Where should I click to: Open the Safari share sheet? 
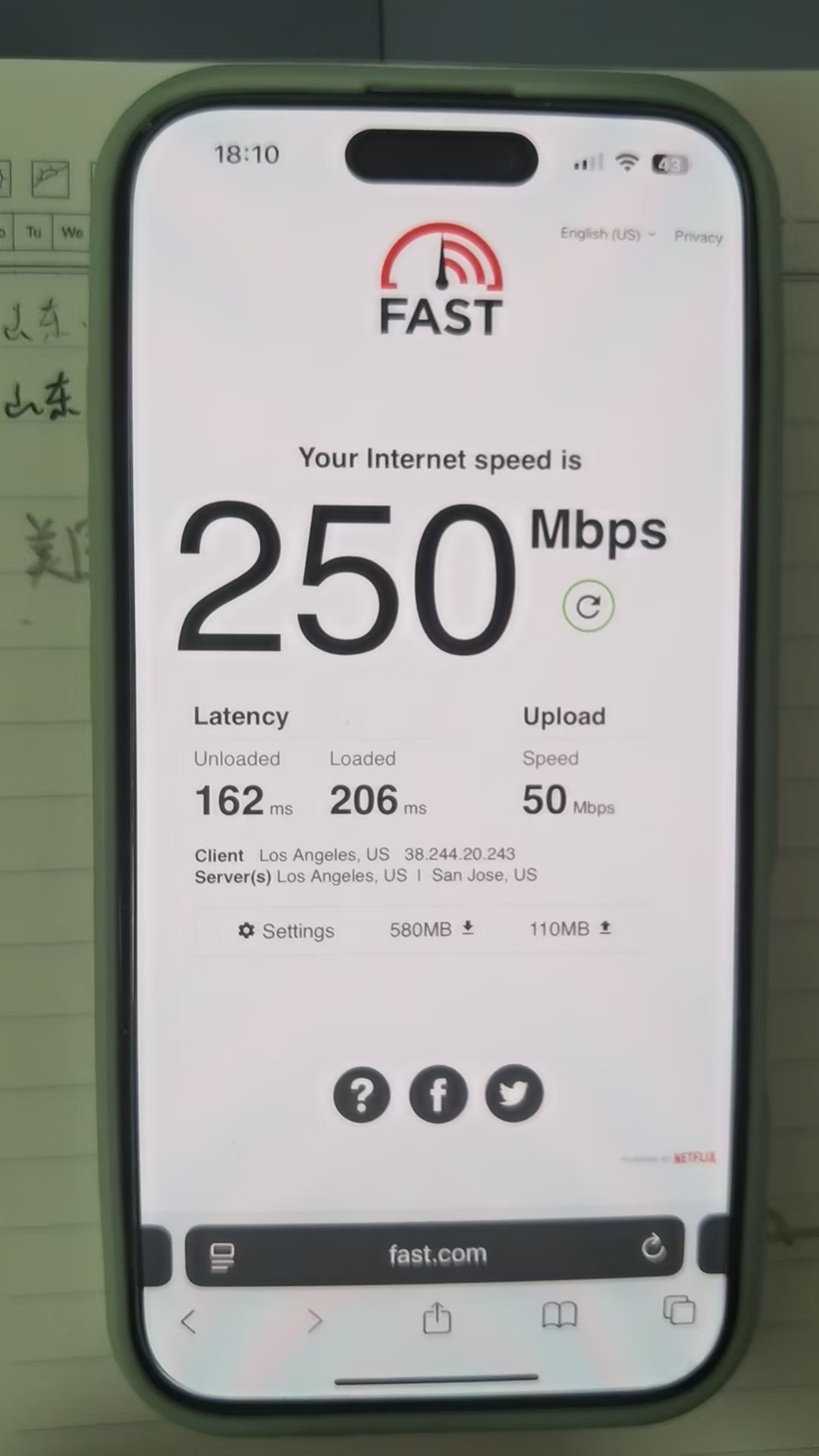tap(437, 1318)
